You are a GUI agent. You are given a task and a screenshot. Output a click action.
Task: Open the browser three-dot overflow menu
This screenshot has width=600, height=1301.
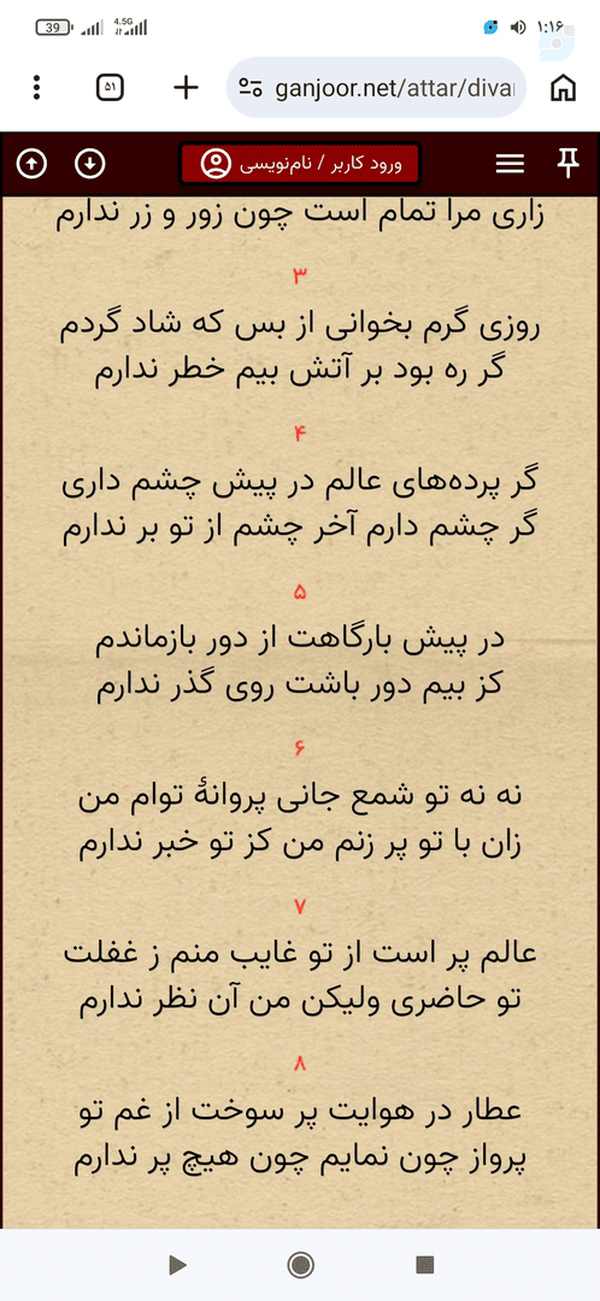[x=37, y=88]
